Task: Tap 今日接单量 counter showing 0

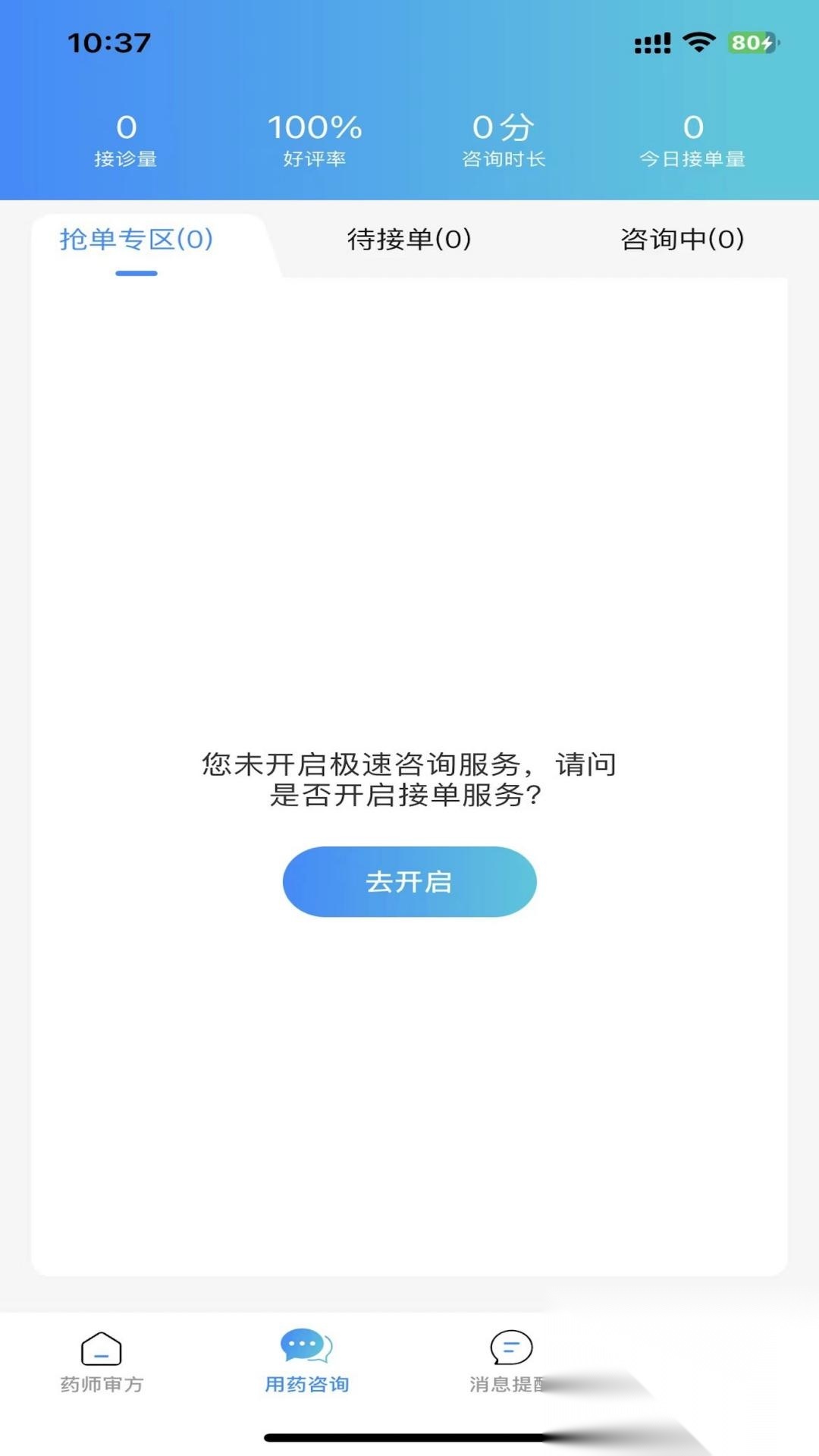Action: pos(692,139)
